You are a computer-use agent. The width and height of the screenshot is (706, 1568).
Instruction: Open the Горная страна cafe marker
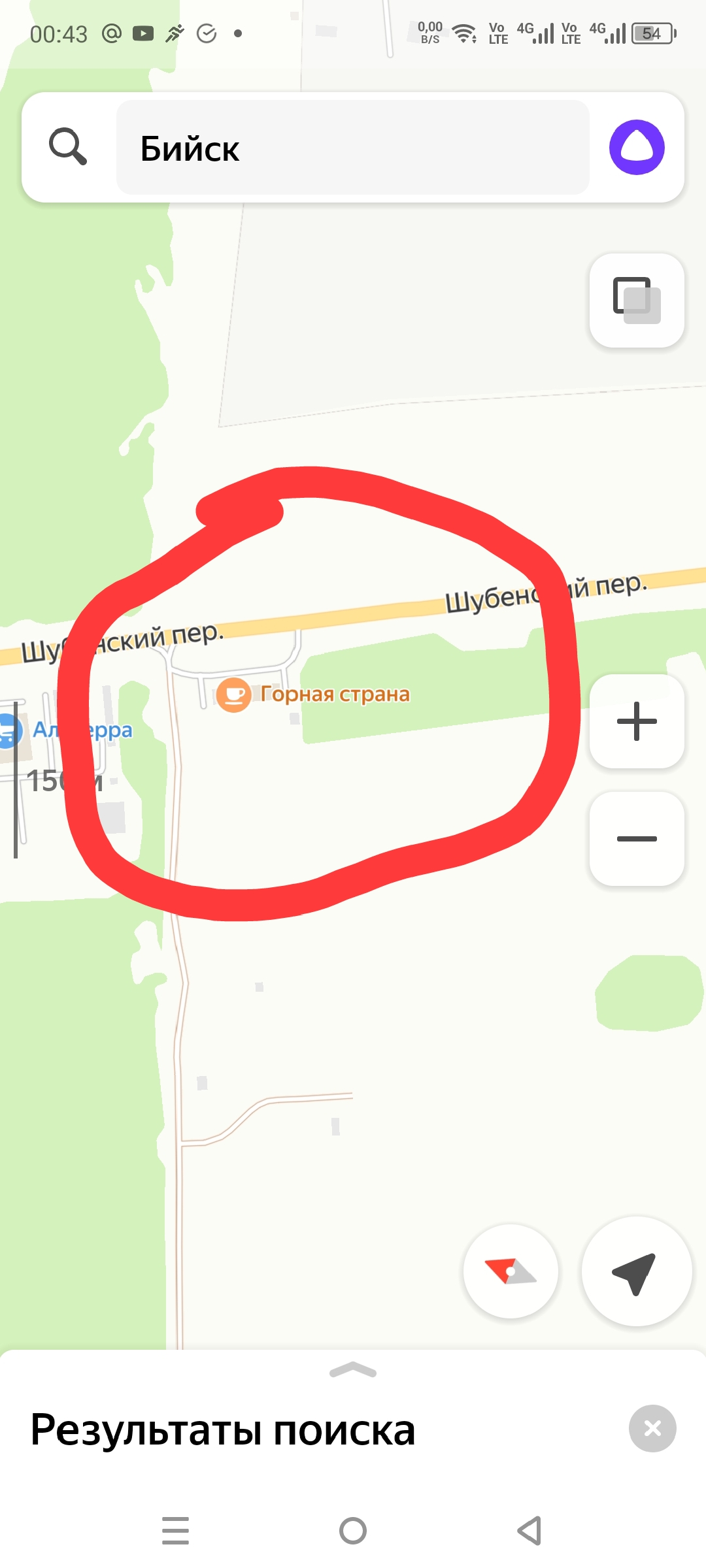tap(234, 694)
